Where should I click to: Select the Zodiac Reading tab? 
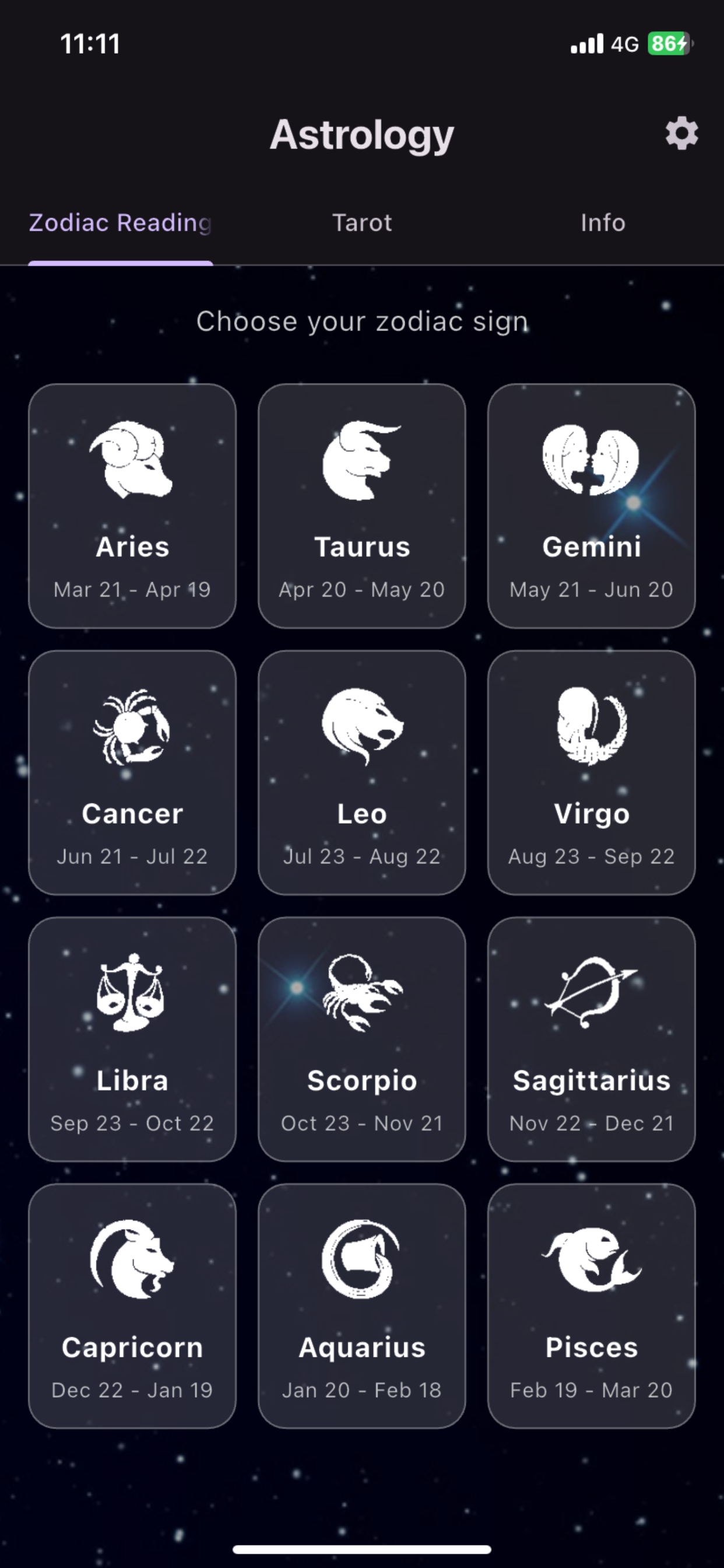120,223
